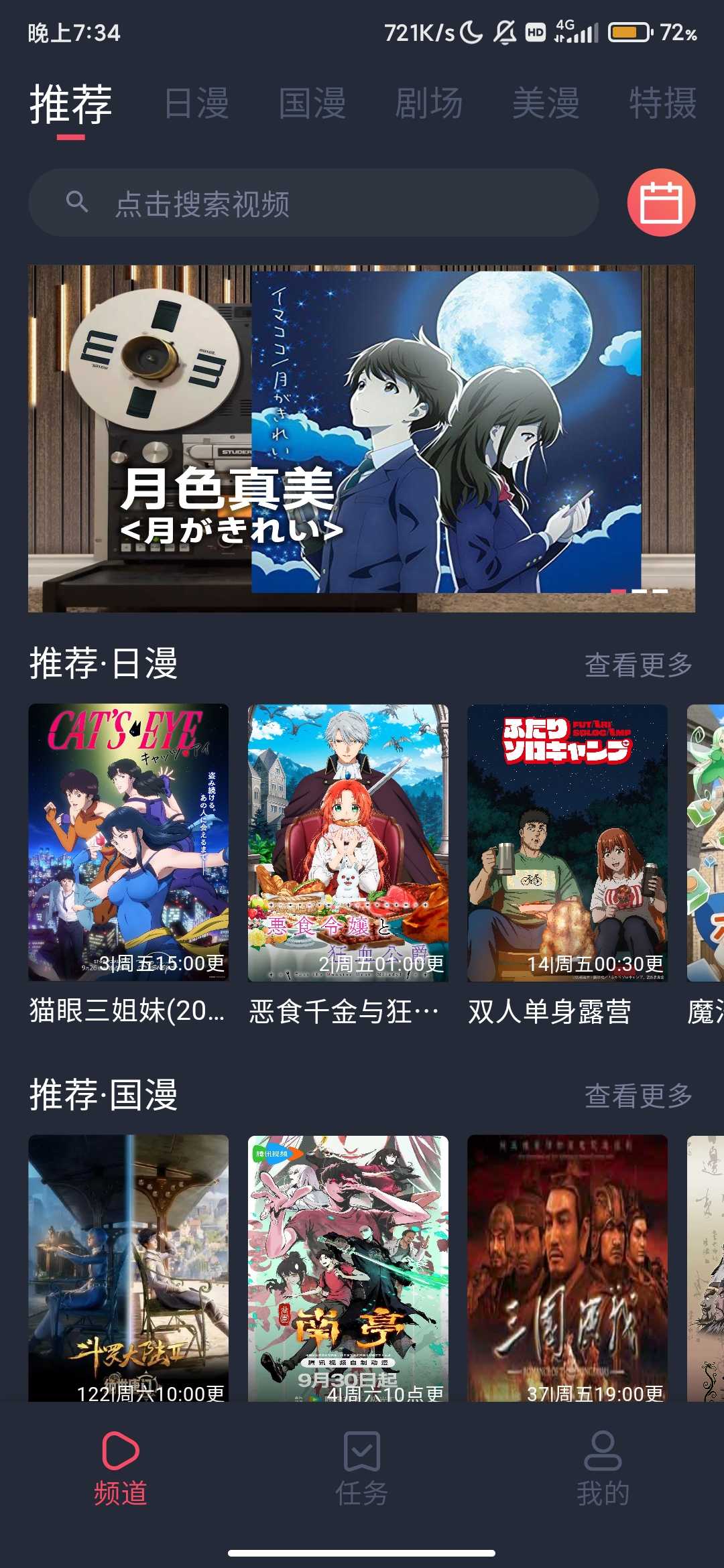This screenshot has width=724, height=1568.
Task: View more in 推荐·国漫 section
Action: click(x=638, y=1096)
